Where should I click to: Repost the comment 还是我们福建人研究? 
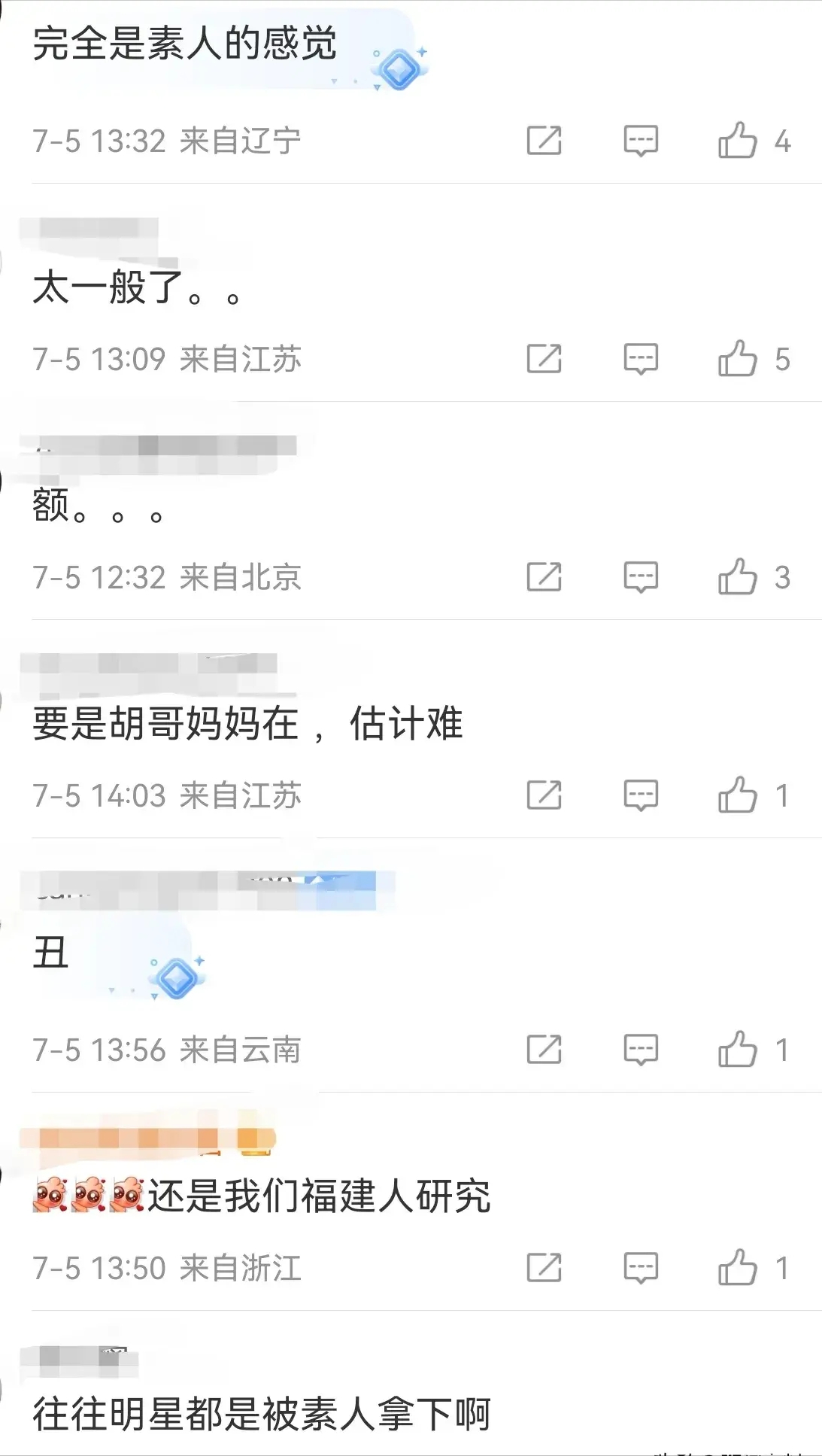(x=544, y=1268)
